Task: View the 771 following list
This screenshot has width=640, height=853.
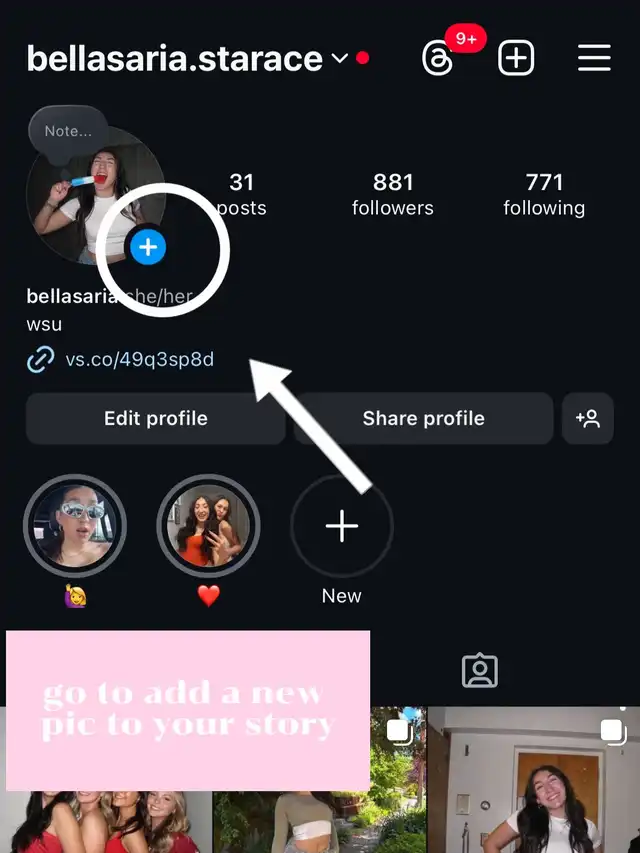Action: (x=544, y=194)
